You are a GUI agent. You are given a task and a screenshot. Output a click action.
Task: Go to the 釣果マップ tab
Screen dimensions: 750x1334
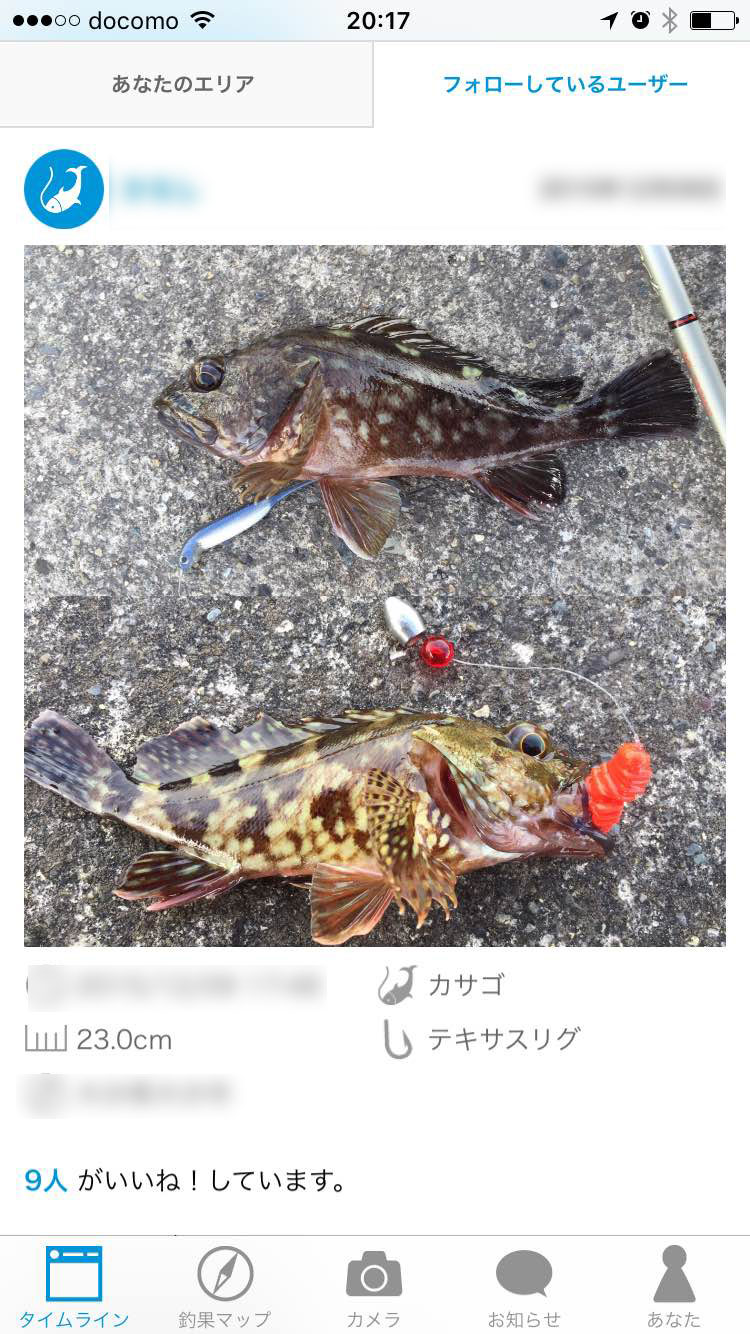click(224, 1286)
